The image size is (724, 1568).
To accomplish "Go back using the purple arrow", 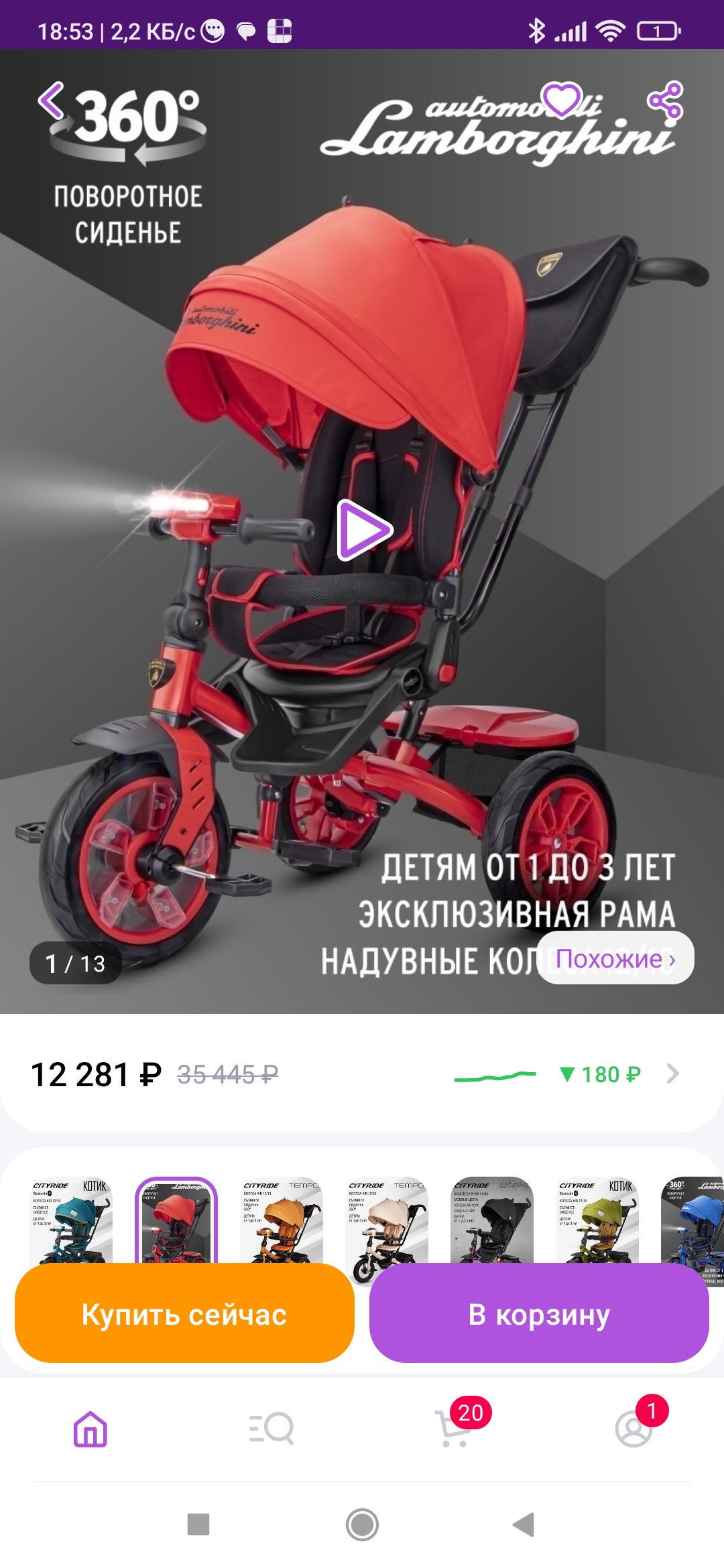I will pyautogui.click(x=51, y=101).
